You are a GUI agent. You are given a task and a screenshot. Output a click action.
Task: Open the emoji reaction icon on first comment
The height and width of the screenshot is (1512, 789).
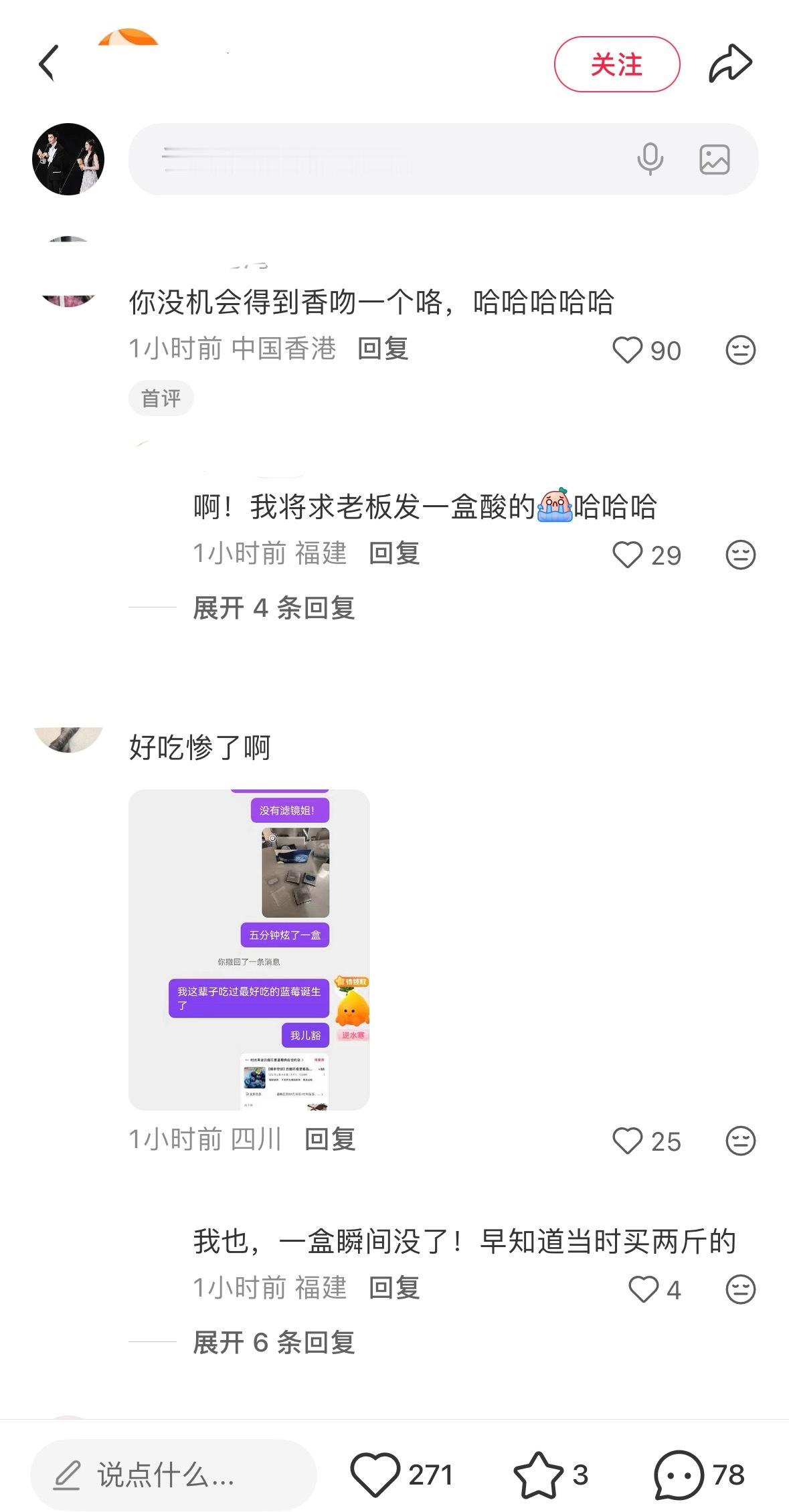(739, 350)
